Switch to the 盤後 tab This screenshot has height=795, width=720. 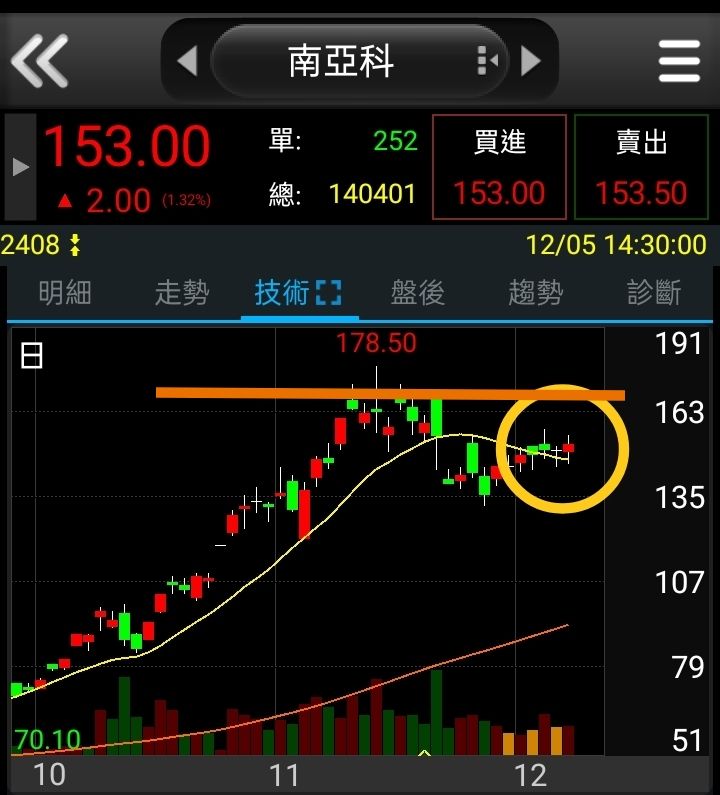pos(418,293)
